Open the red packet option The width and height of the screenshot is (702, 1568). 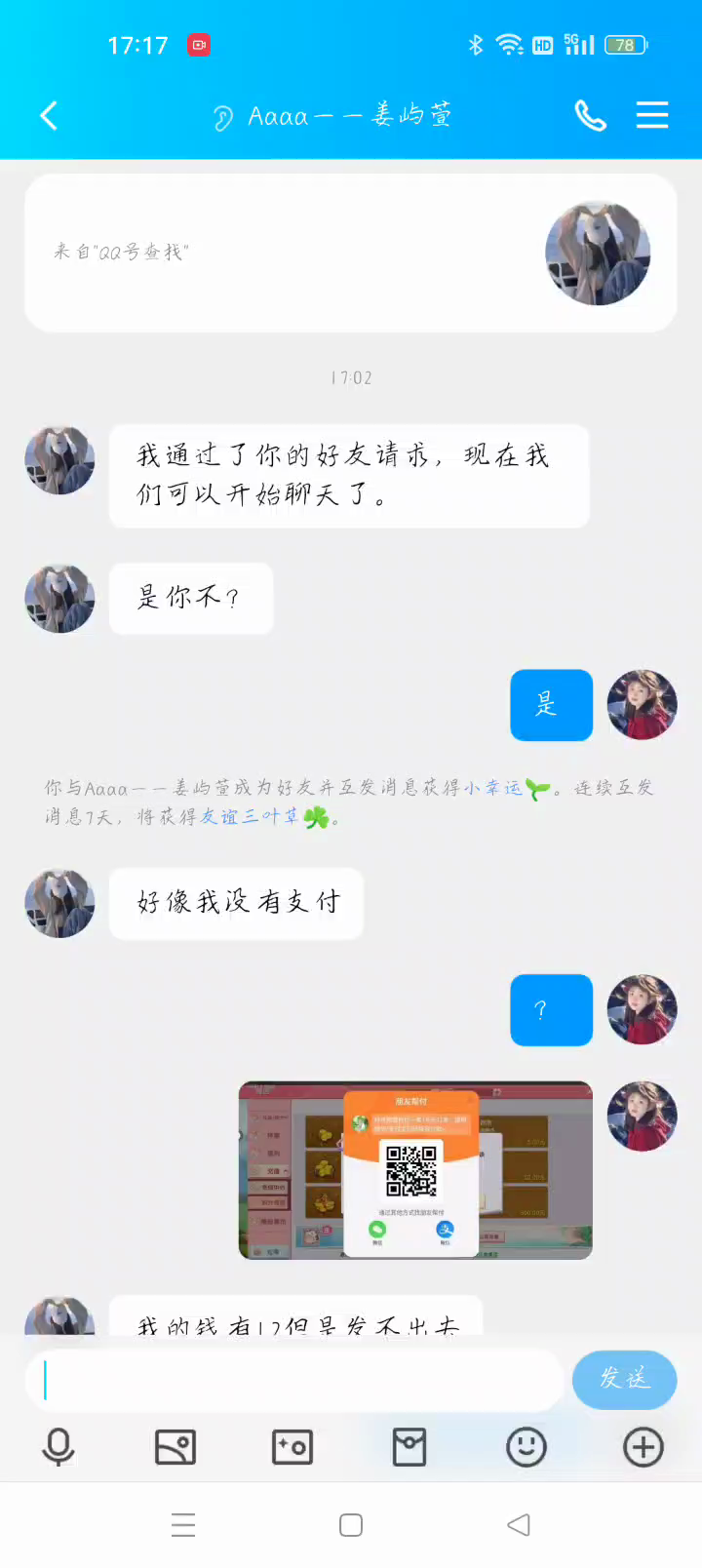tap(409, 1447)
